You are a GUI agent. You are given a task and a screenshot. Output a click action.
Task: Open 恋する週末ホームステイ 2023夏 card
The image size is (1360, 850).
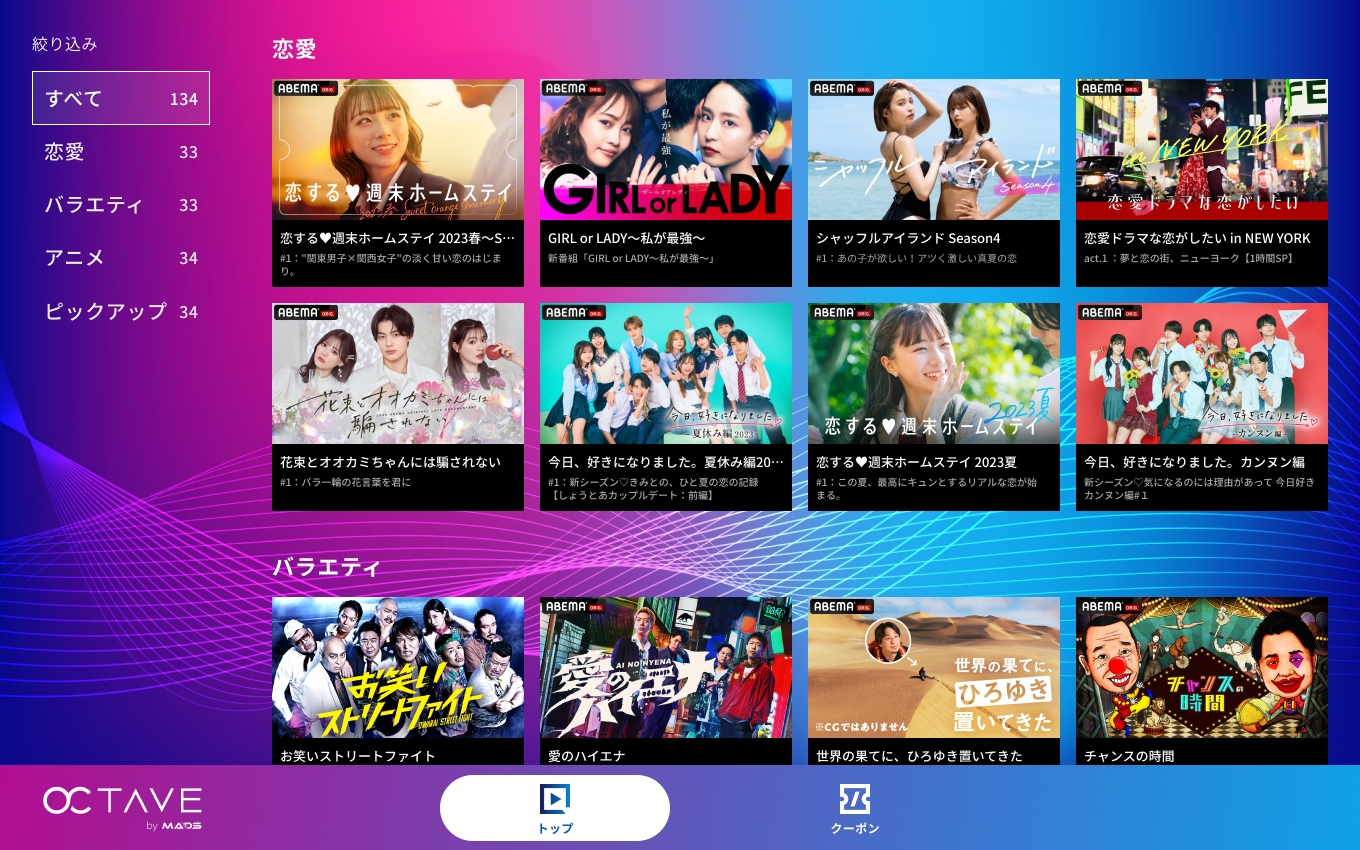point(934,407)
